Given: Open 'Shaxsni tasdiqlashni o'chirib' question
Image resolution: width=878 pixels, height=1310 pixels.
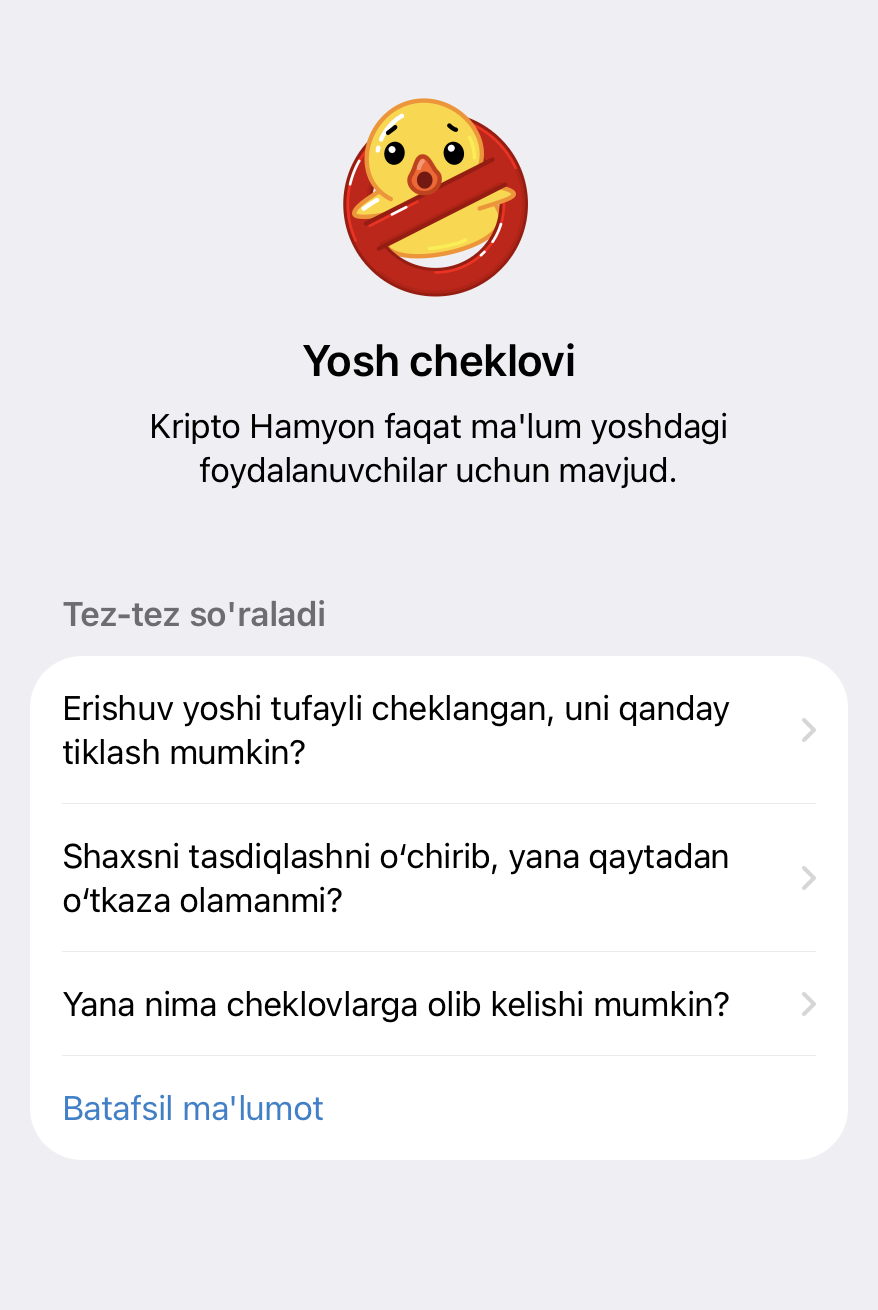Looking at the screenshot, I should 438,878.
